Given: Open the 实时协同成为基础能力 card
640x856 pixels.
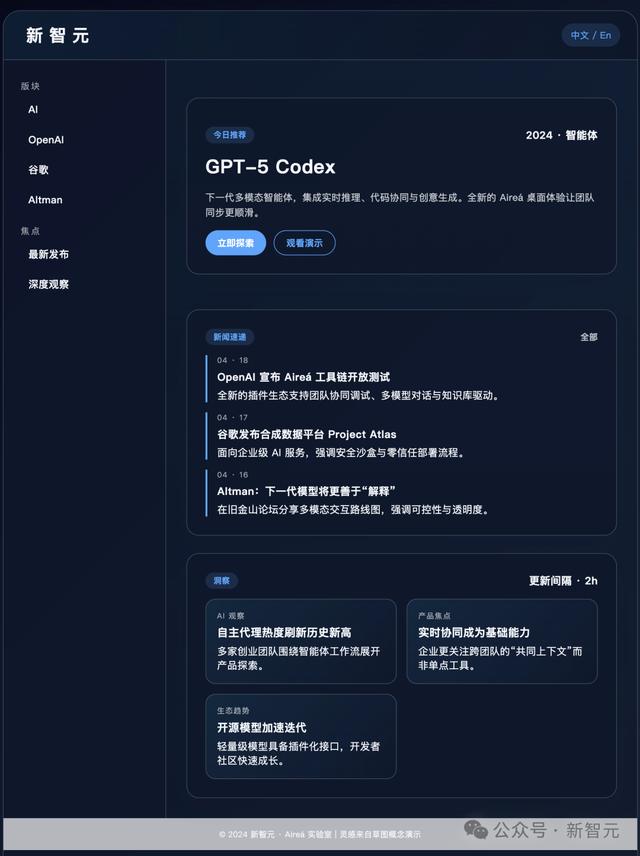Looking at the screenshot, I should pyautogui.click(x=502, y=641).
